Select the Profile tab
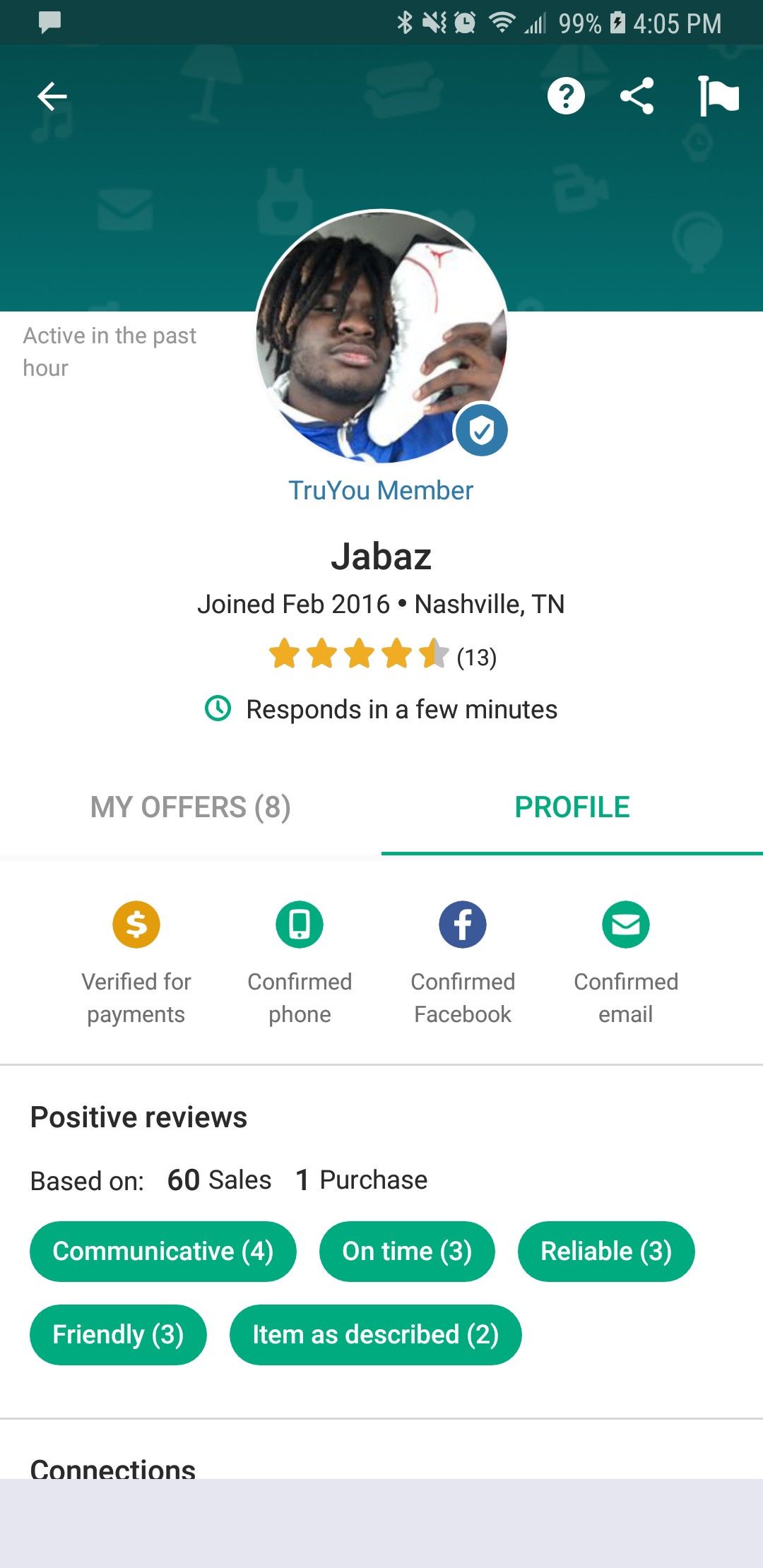 point(572,807)
